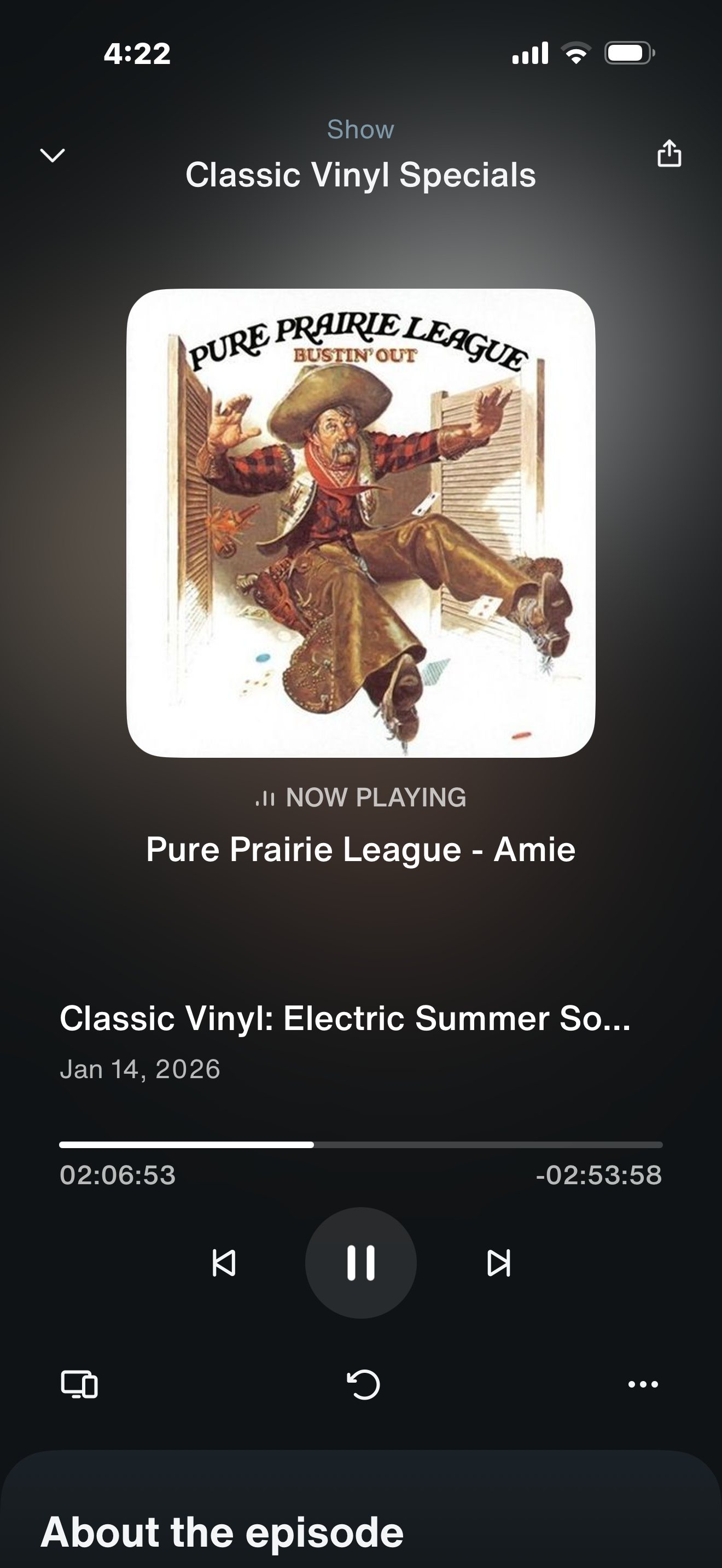The width and height of the screenshot is (722, 1568).
Task: Open the Classic Vinyl Specials show page
Action: pyautogui.click(x=360, y=175)
